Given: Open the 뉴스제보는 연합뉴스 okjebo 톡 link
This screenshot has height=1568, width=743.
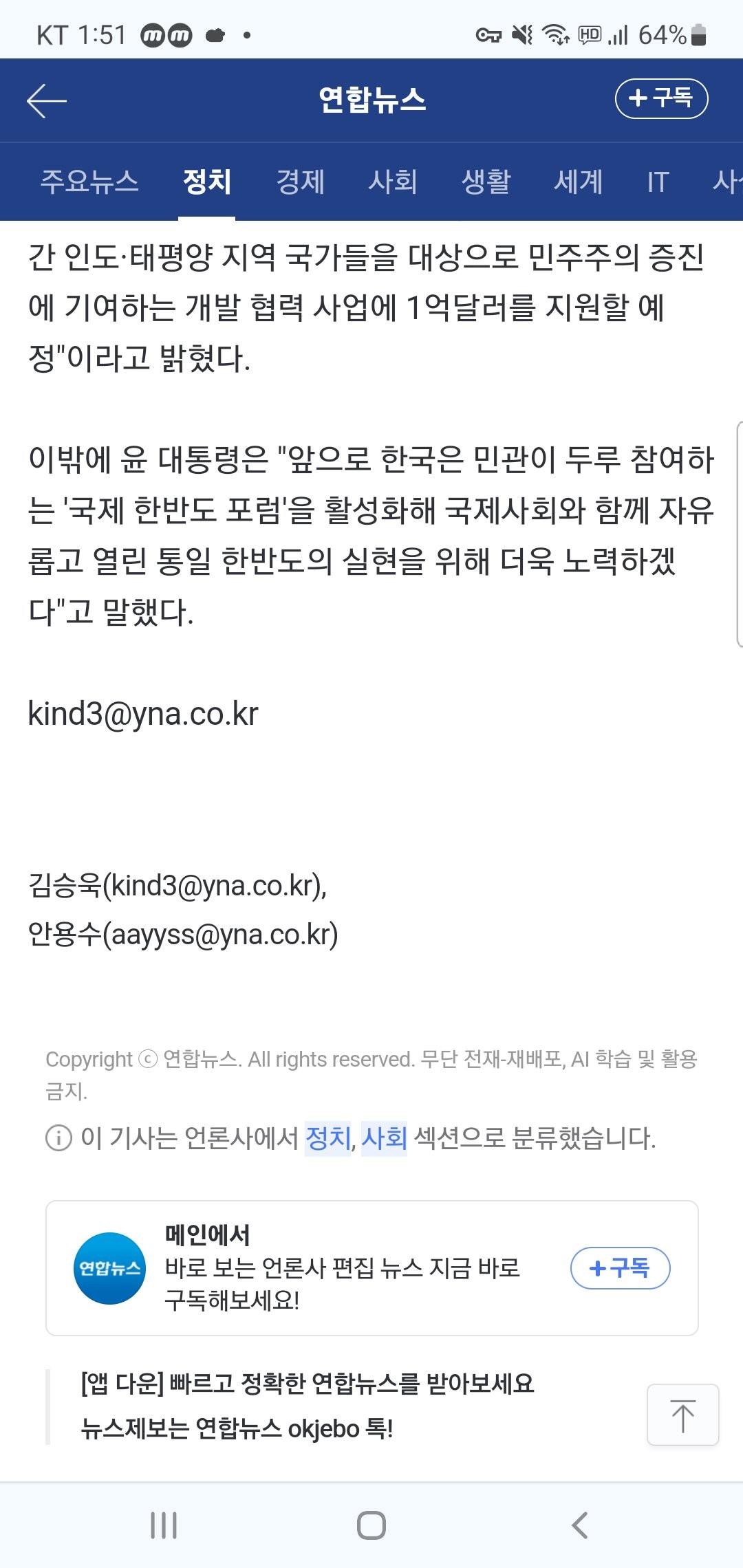Looking at the screenshot, I should [x=237, y=1429].
